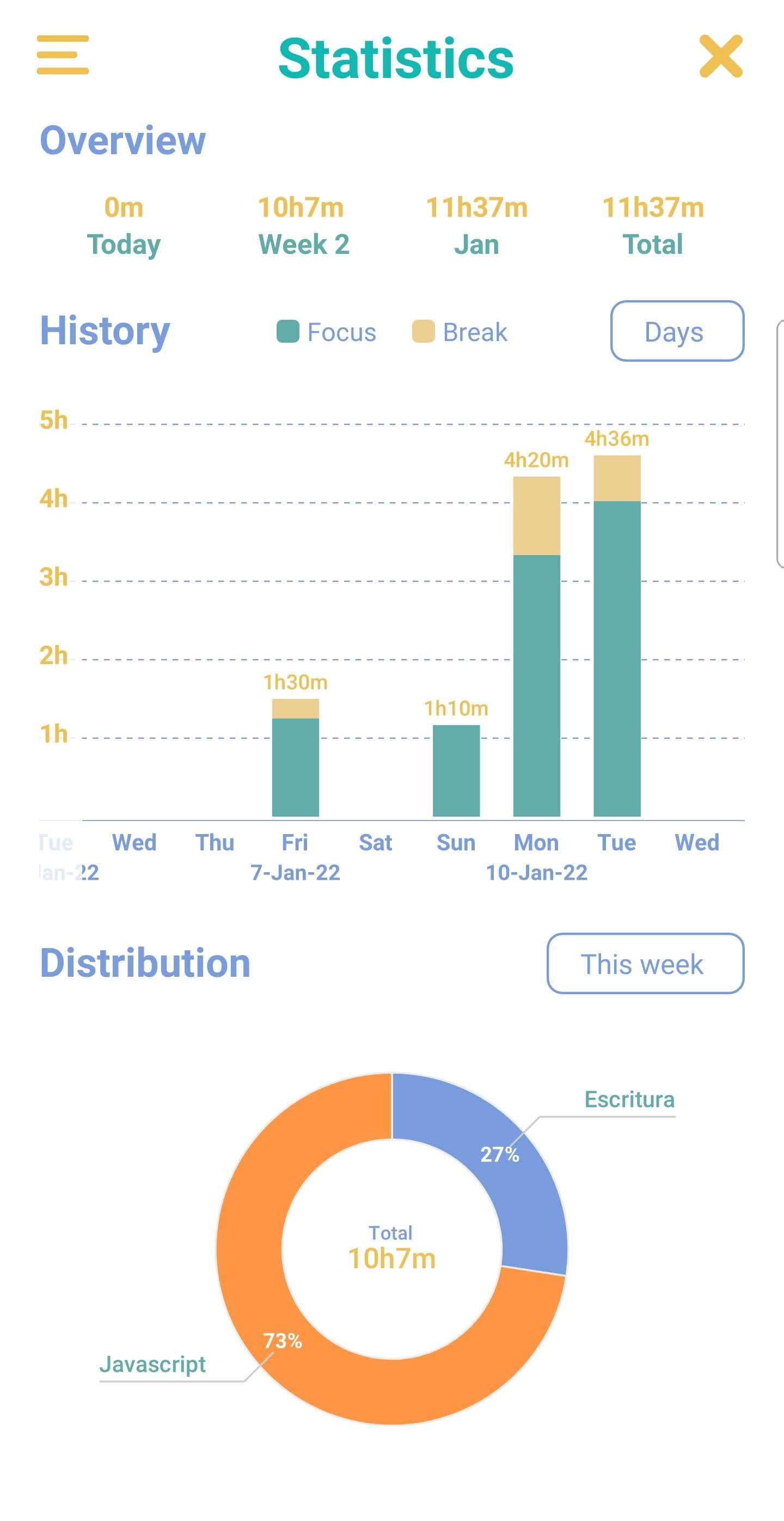784x1521 pixels.
Task: Toggle the Focus legend item
Action: pyautogui.click(x=326, y=332)
